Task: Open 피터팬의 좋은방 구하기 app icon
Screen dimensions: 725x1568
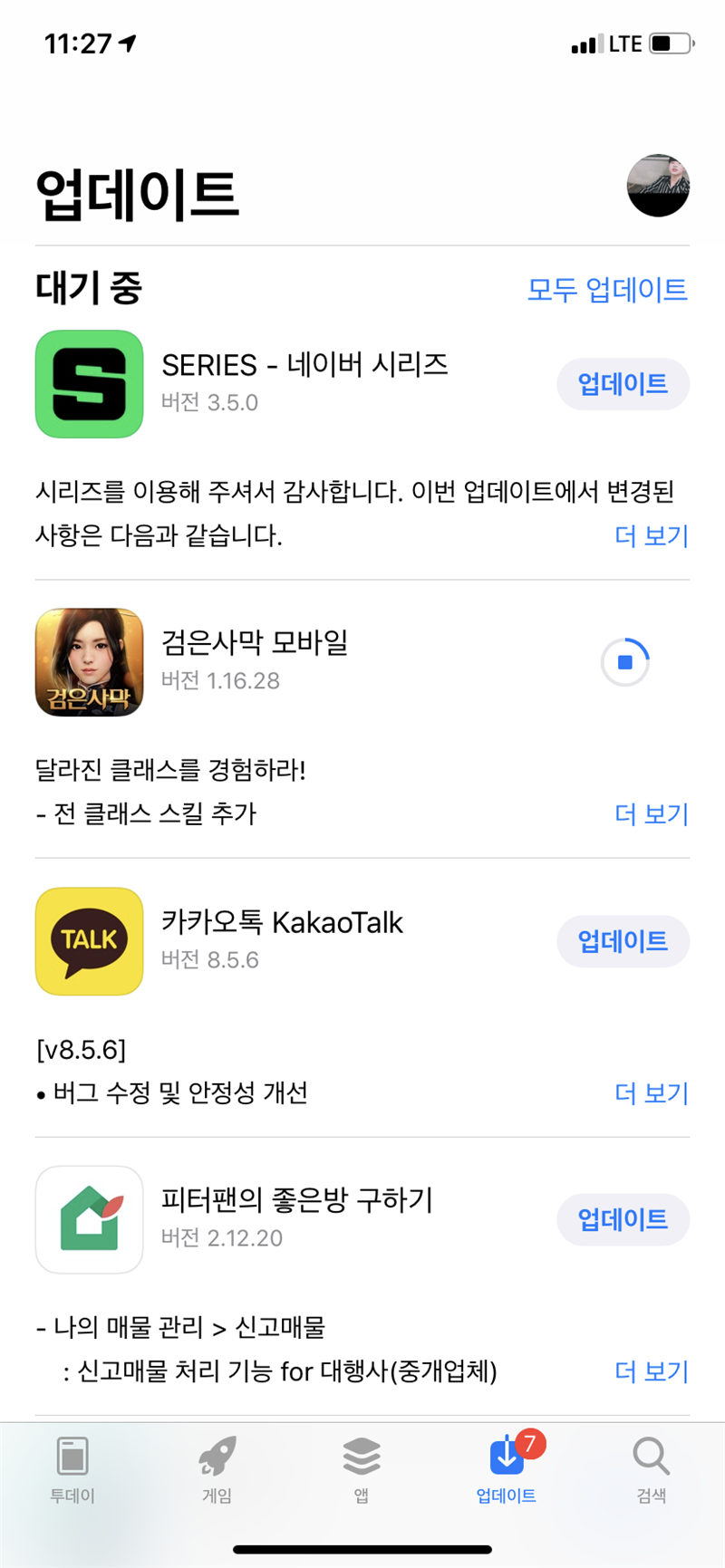Action: [x=89, y=1219]
